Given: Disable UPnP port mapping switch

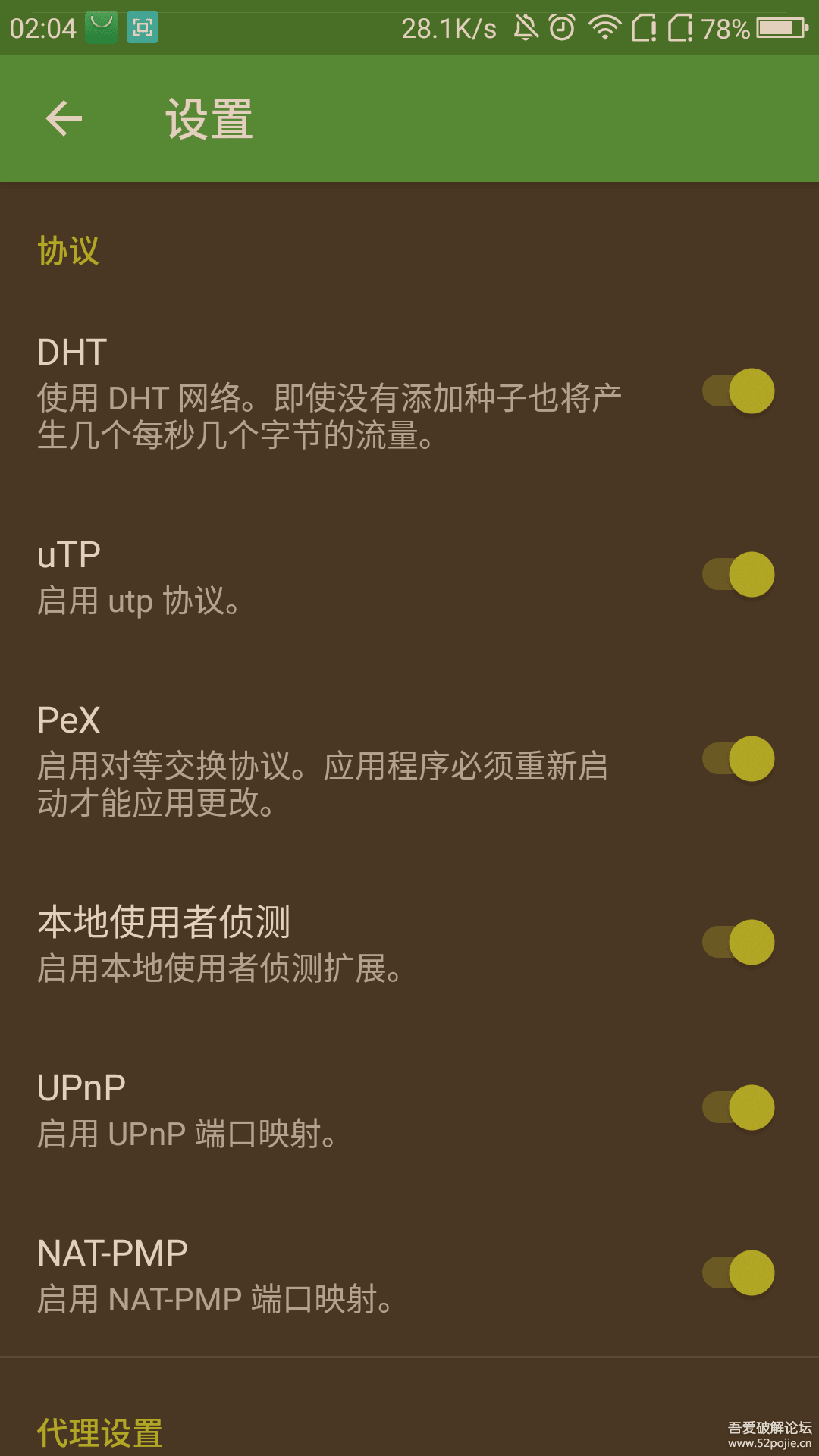Looking at the screenshot, I should click(739, 1107).
